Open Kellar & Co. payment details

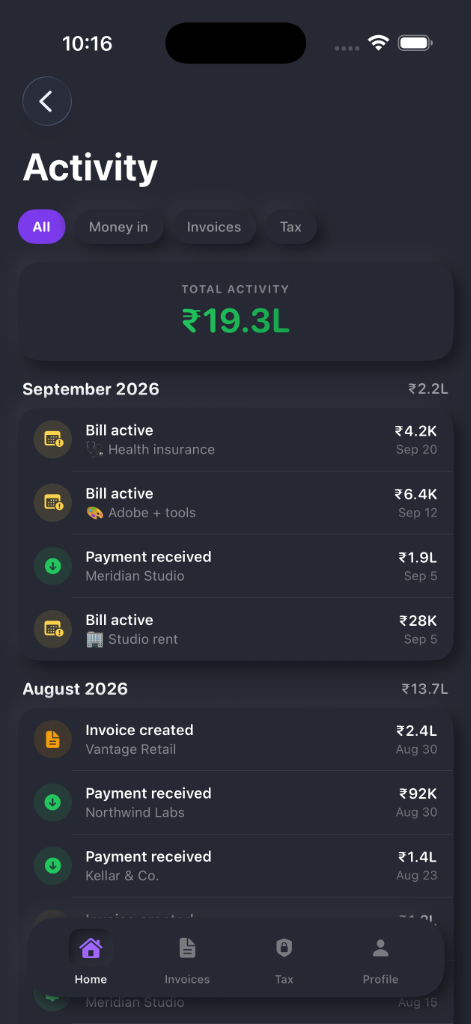(x=236, y=866)
